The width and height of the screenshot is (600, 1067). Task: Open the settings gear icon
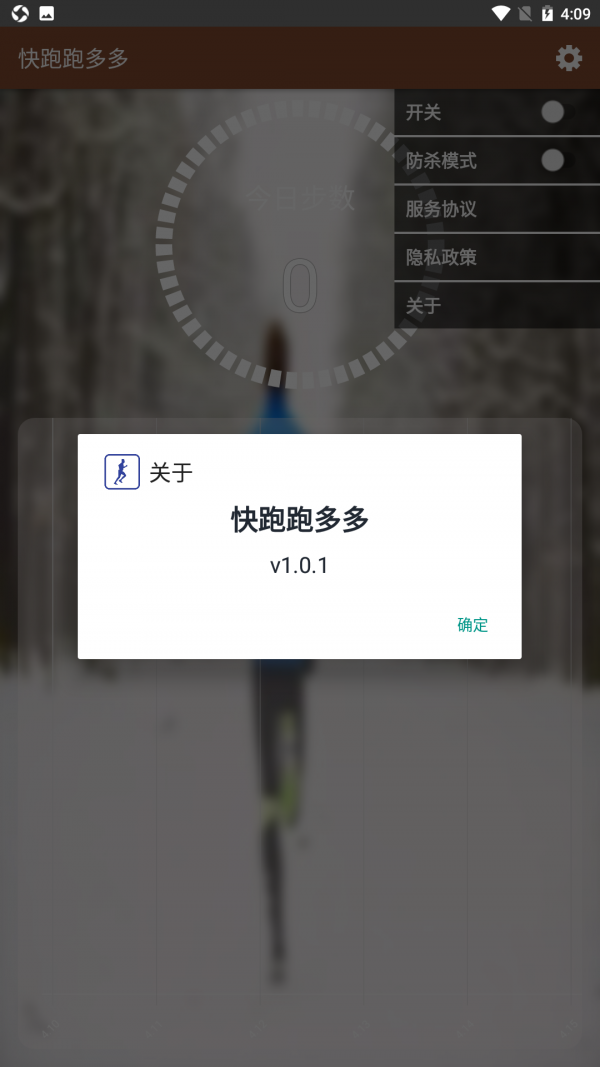point(569,58)
